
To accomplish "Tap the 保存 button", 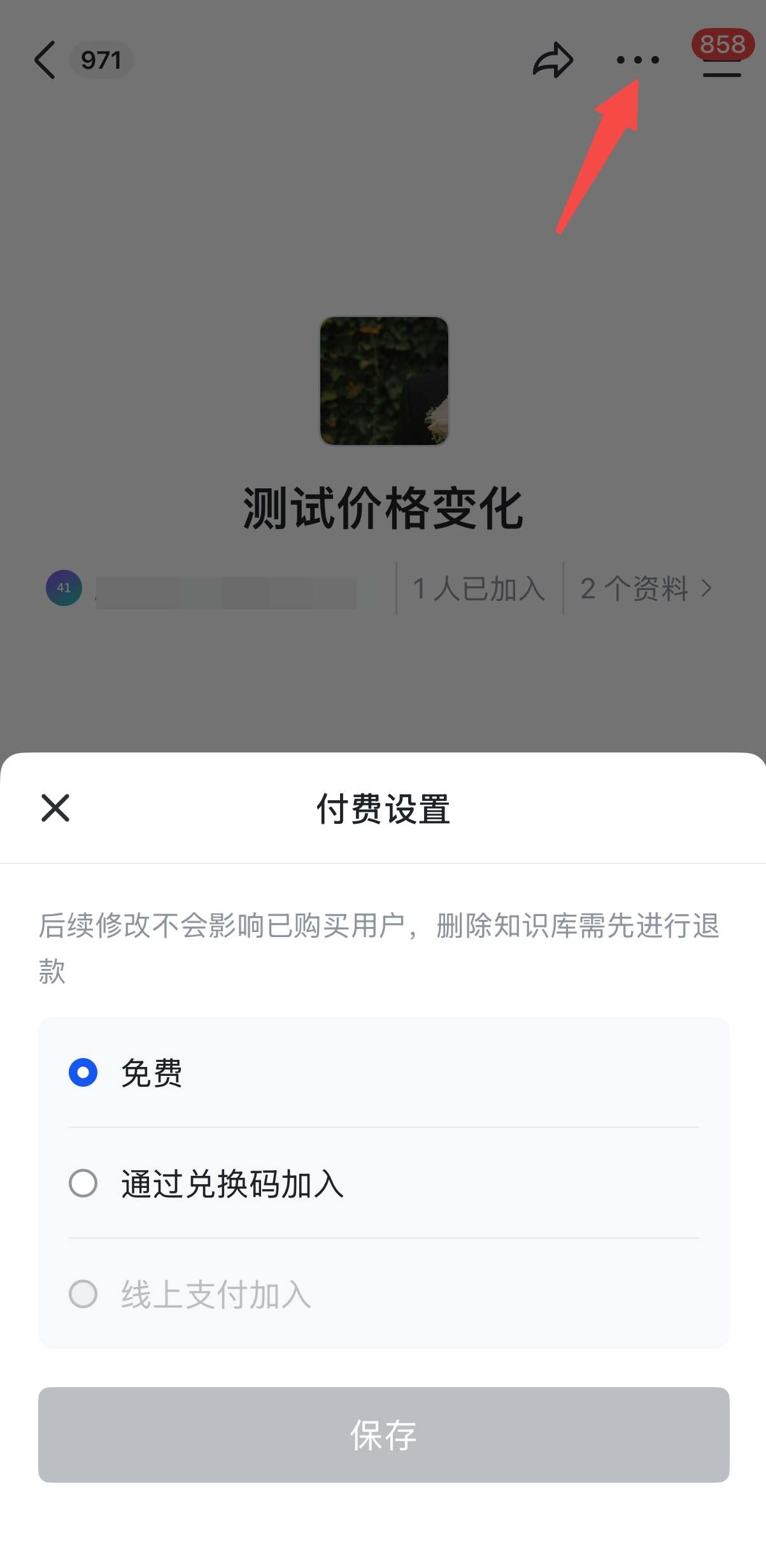I will (383, 1435).
